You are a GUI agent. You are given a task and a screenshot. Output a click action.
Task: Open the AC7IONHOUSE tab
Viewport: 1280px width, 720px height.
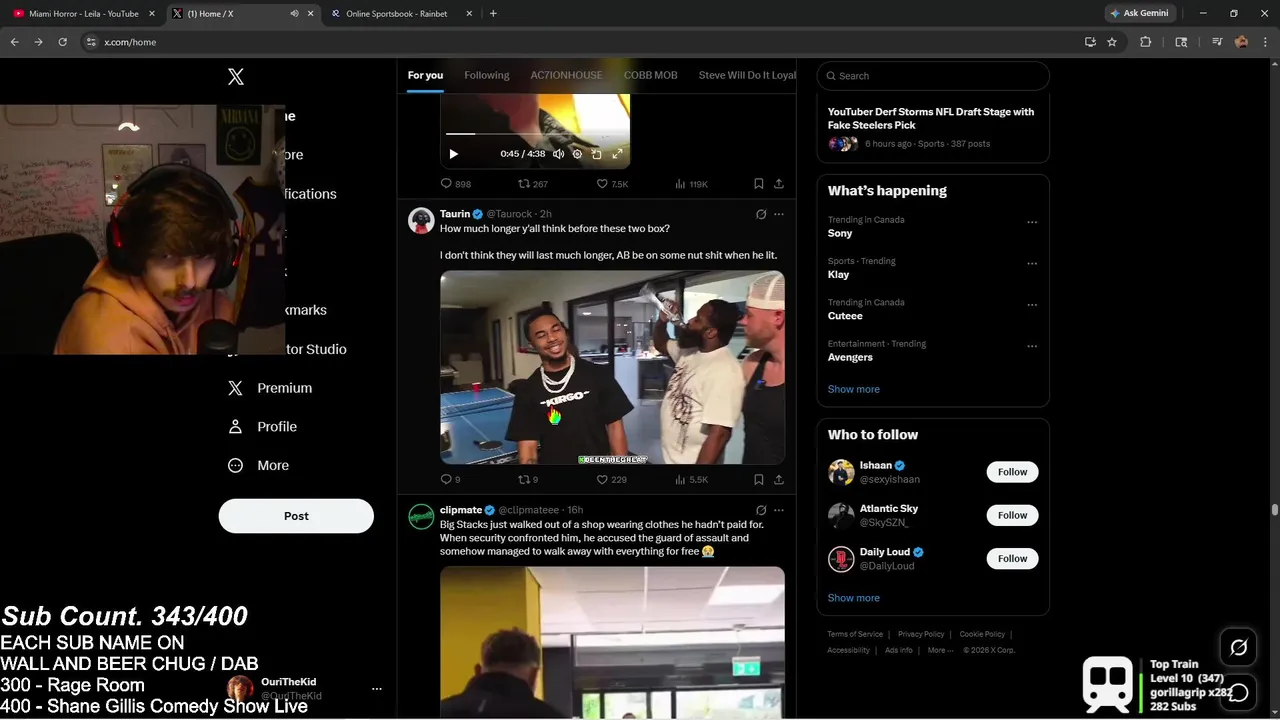tap(566, 75)
